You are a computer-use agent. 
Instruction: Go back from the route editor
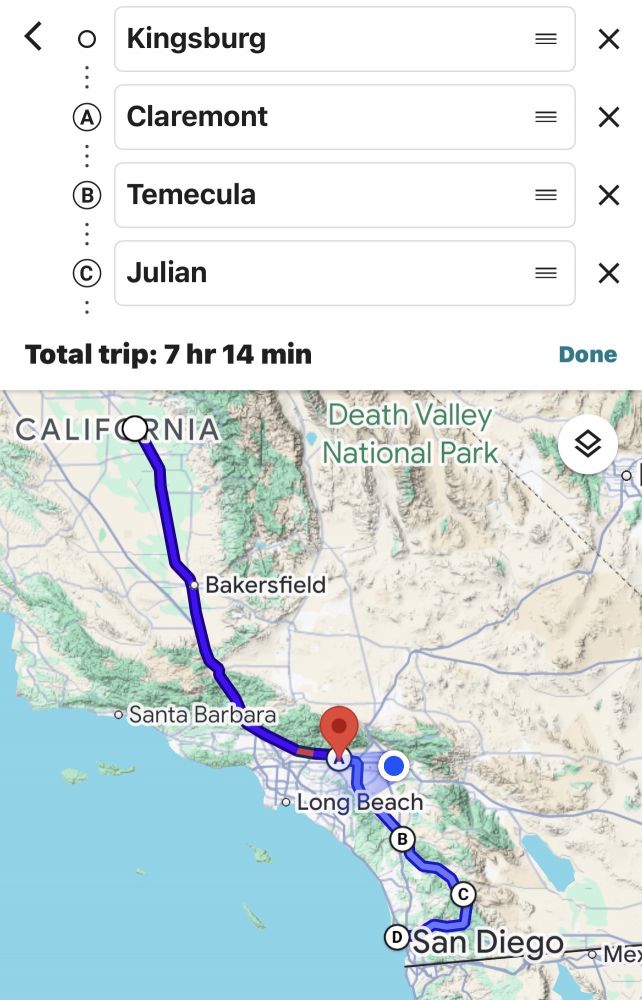(34, 38)
